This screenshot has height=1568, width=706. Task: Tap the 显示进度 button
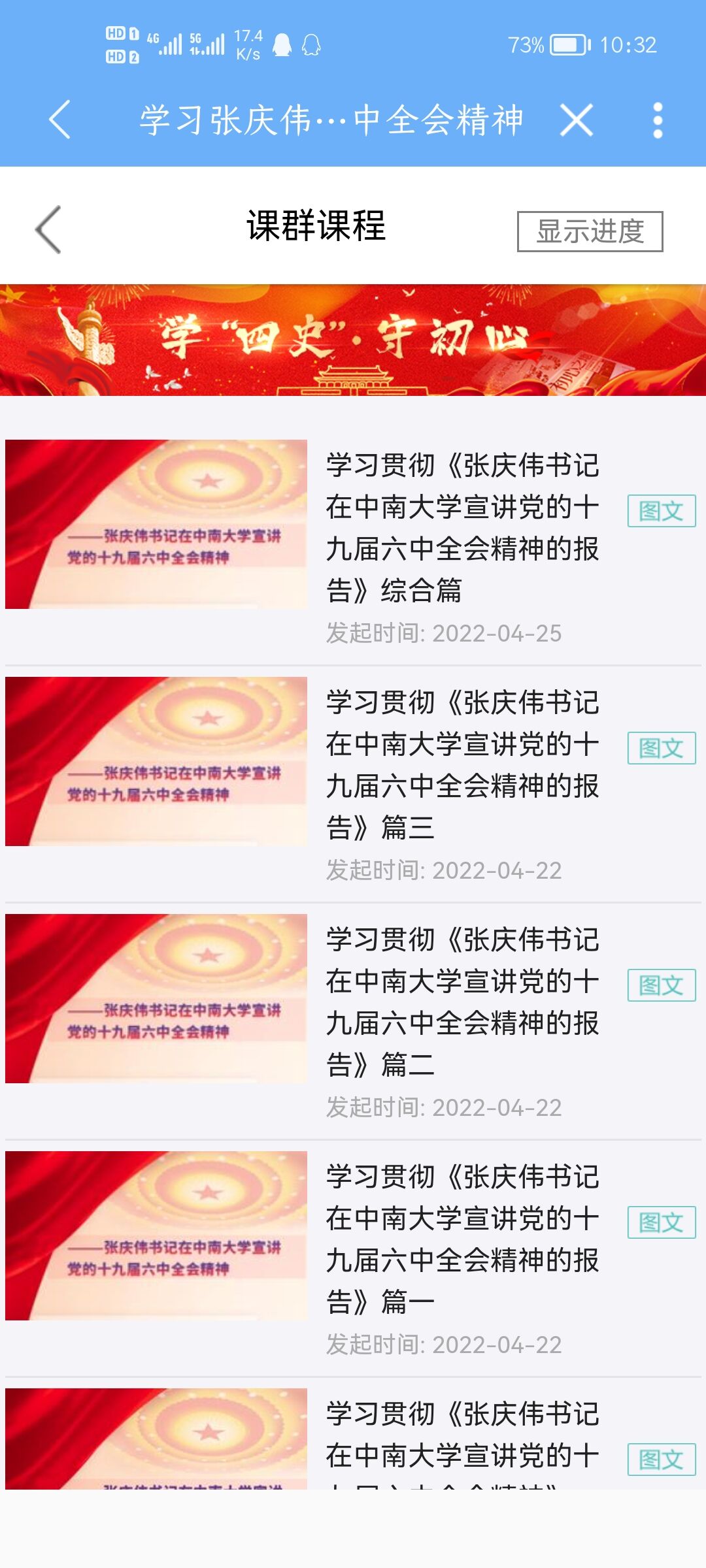(x=590, y=231)
